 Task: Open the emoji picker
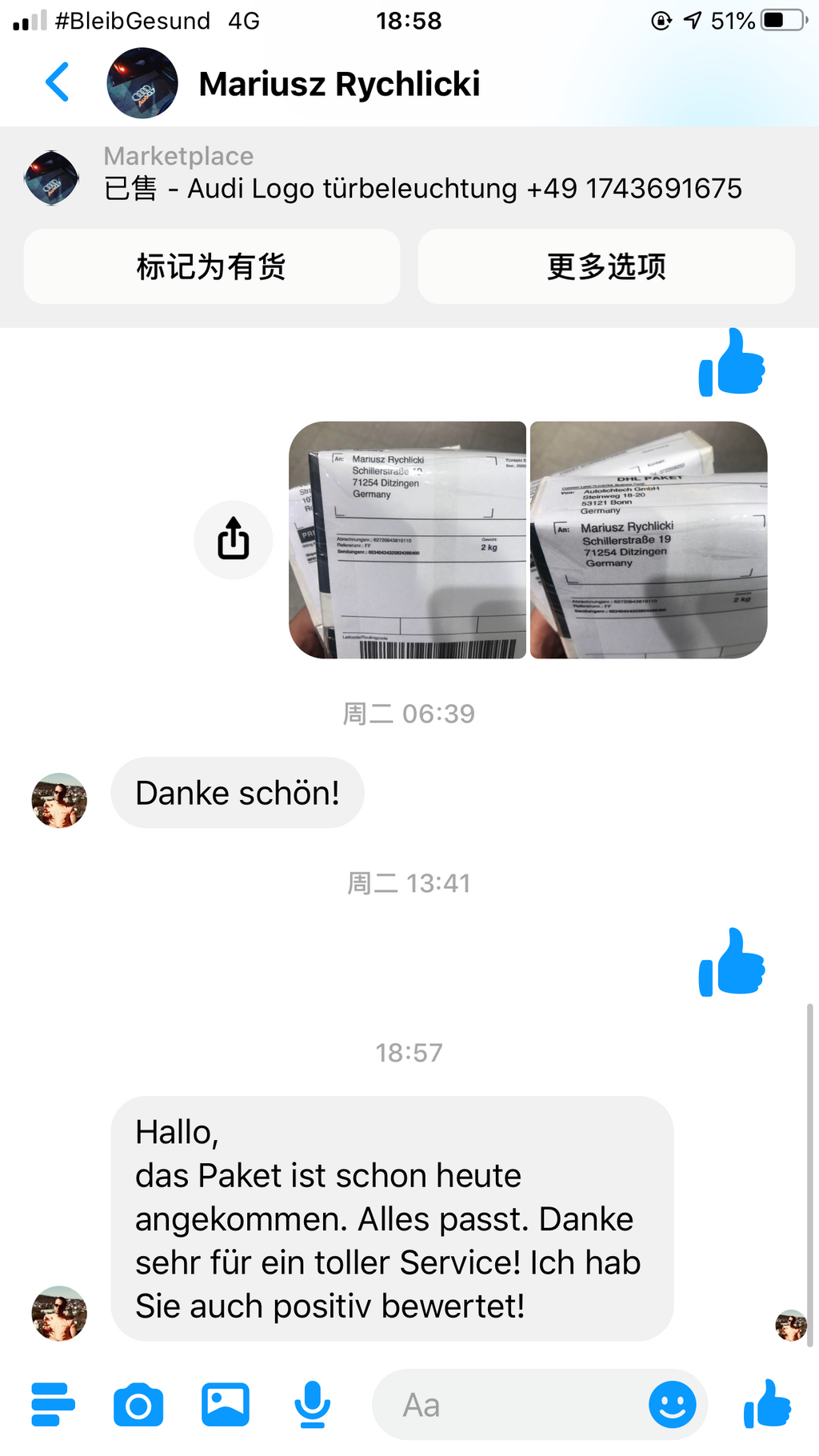672,1405
